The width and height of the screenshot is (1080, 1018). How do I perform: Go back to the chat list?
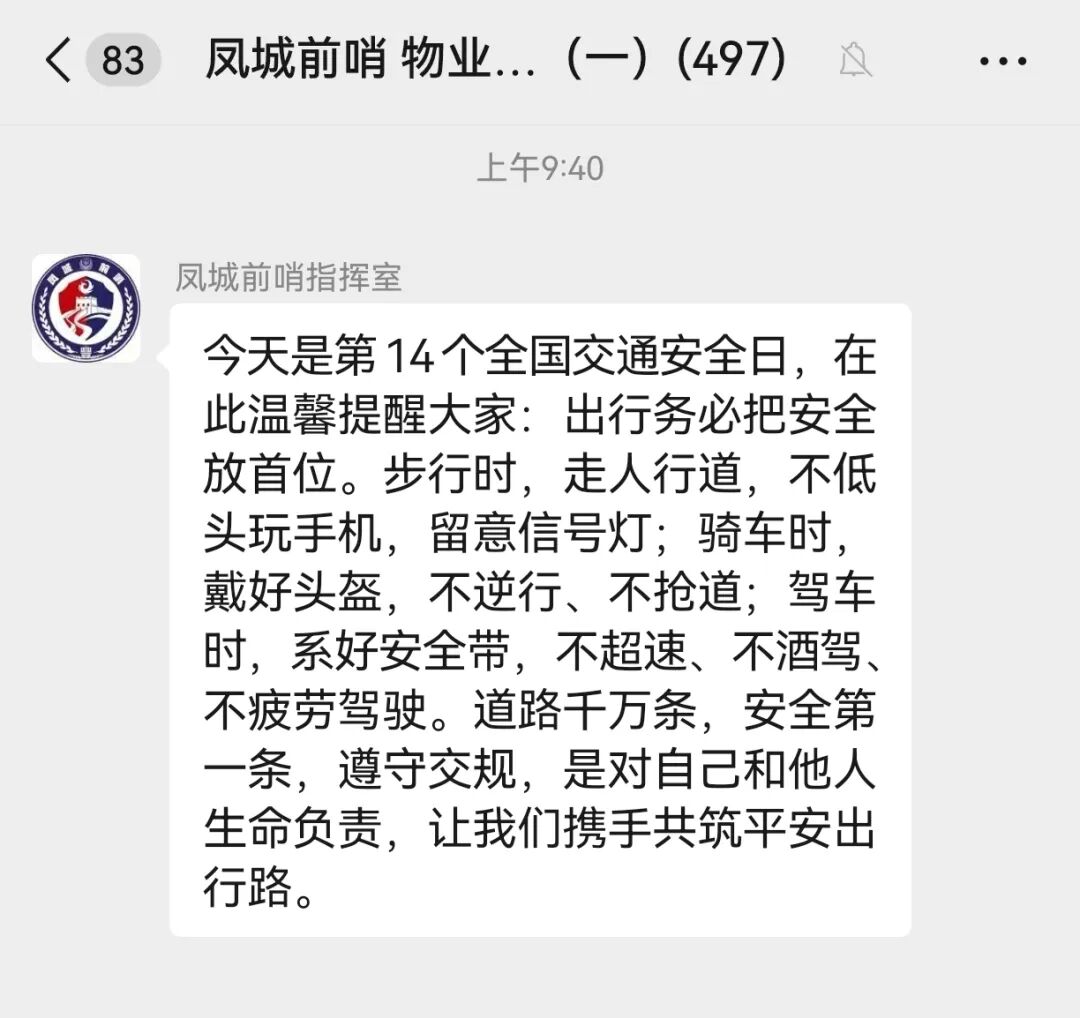click(60, 61)
